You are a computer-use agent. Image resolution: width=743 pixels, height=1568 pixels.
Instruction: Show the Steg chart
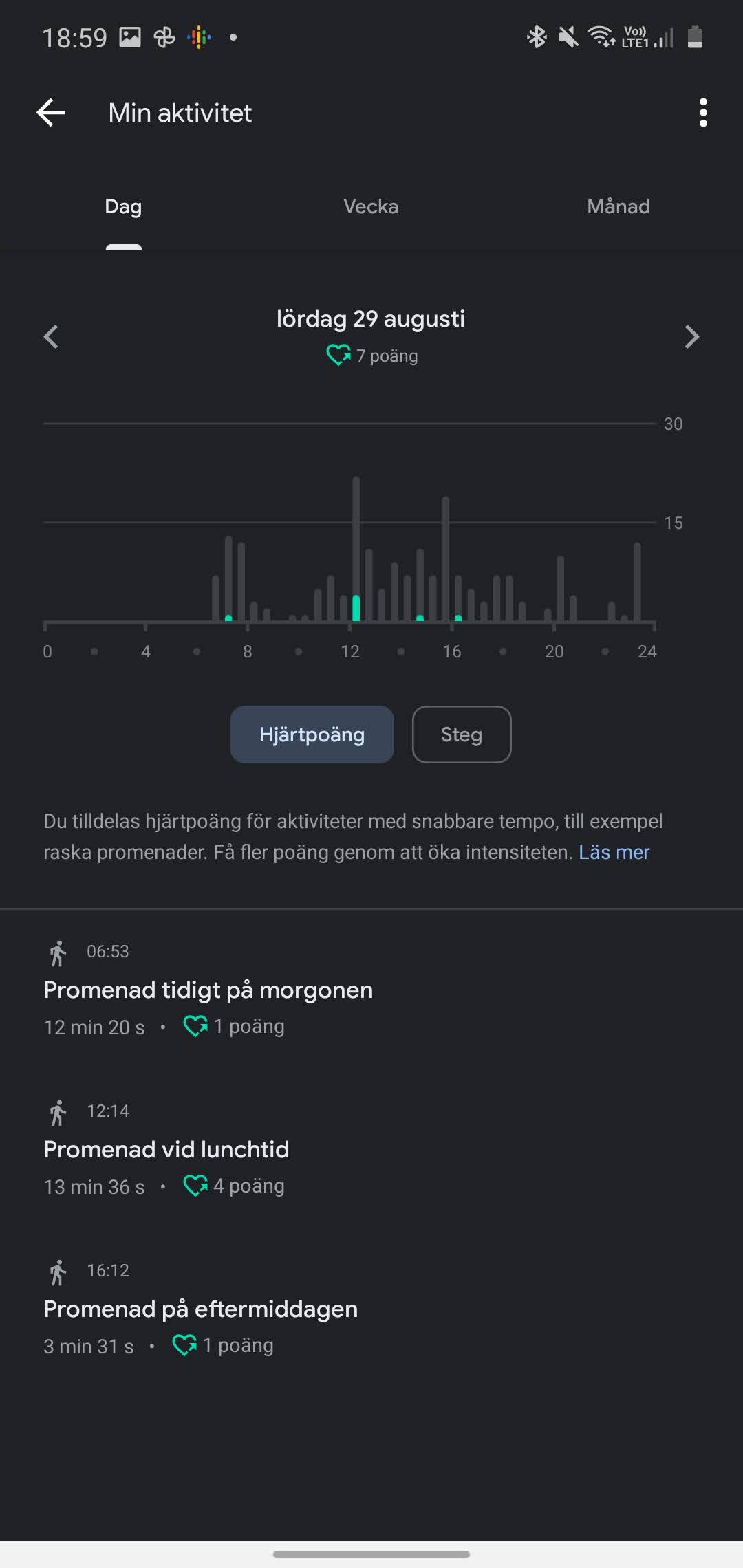pyautogui.click(x=461, y=734)
